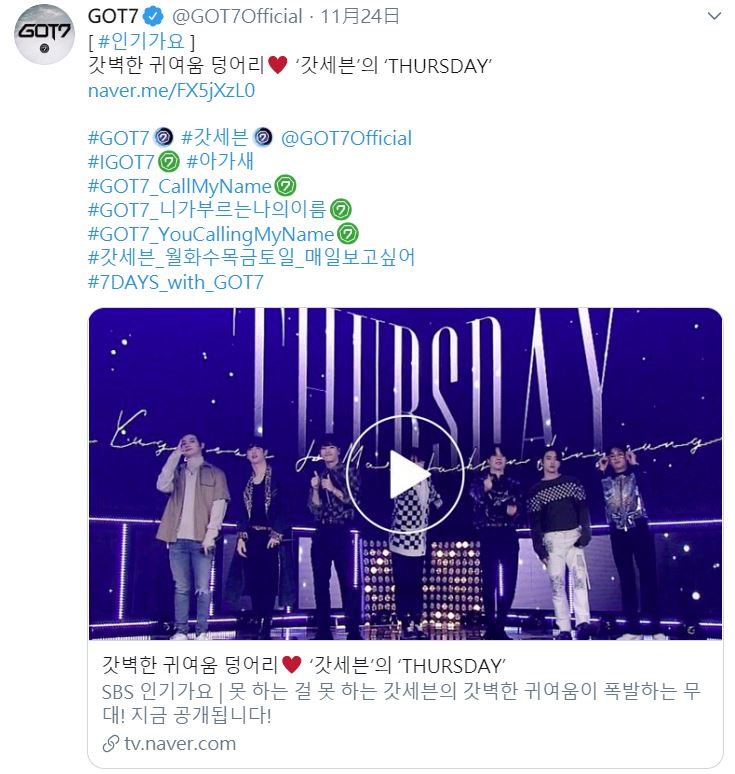Viewport: 735px width, 774px height.
Task: Open the #7DAYS_with_GOT7 hashtag
Action: coord(175,282)
